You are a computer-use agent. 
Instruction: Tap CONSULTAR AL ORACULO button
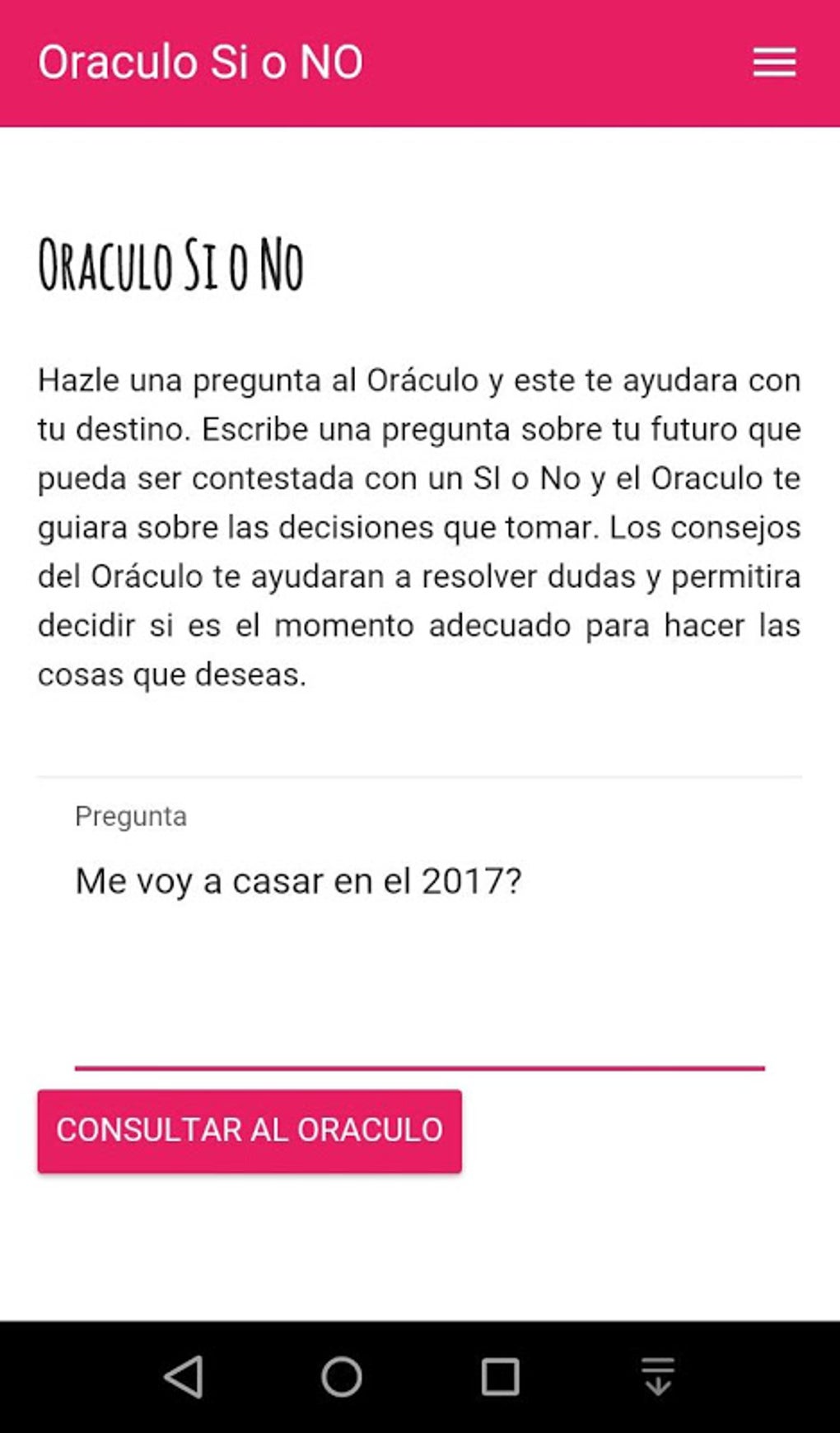click(x=250, y=1130)
